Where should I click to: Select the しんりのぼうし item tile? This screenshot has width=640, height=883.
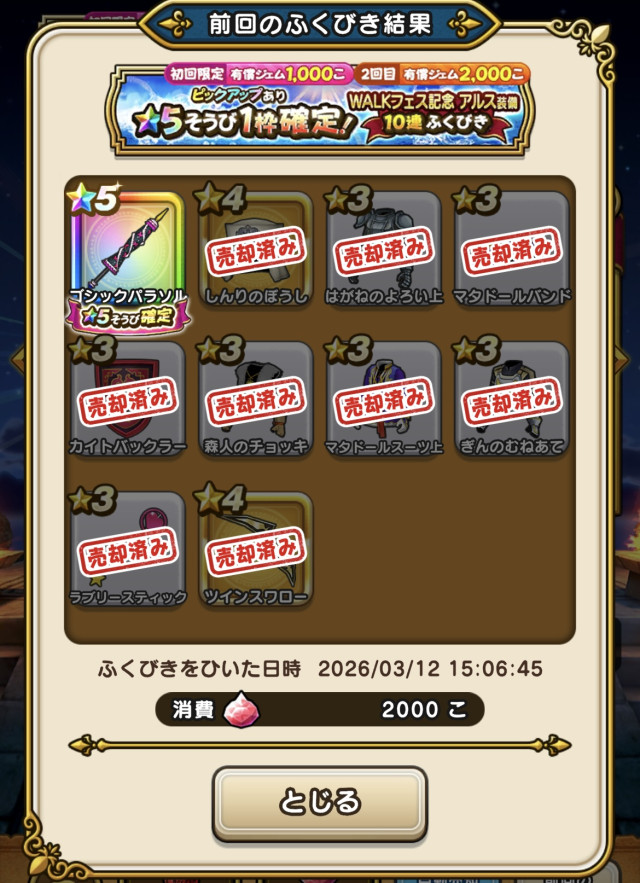coord(256,250)
